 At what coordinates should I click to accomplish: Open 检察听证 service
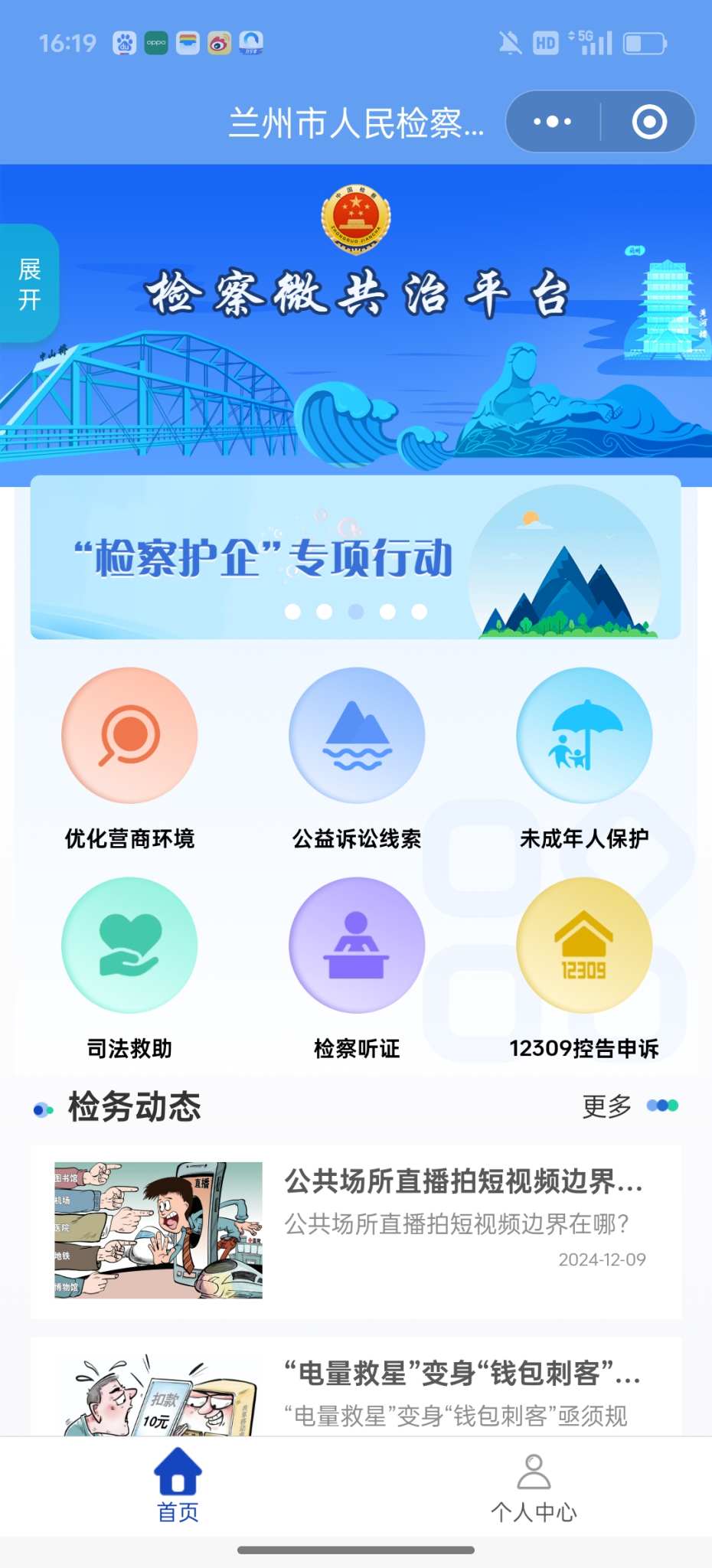357,946
